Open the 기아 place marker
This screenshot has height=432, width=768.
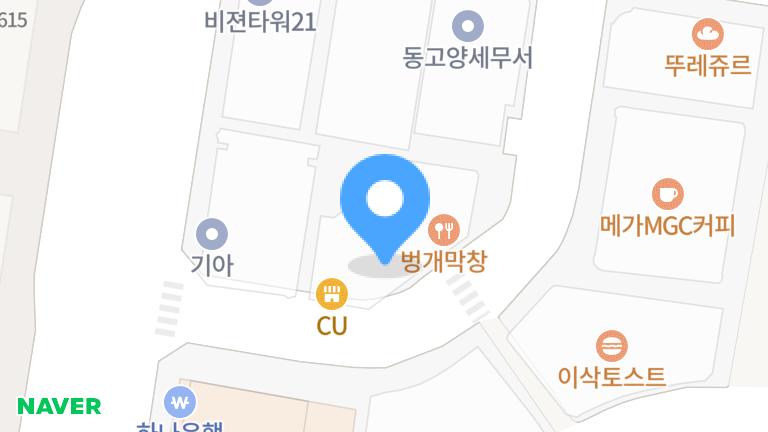(211, 235)
